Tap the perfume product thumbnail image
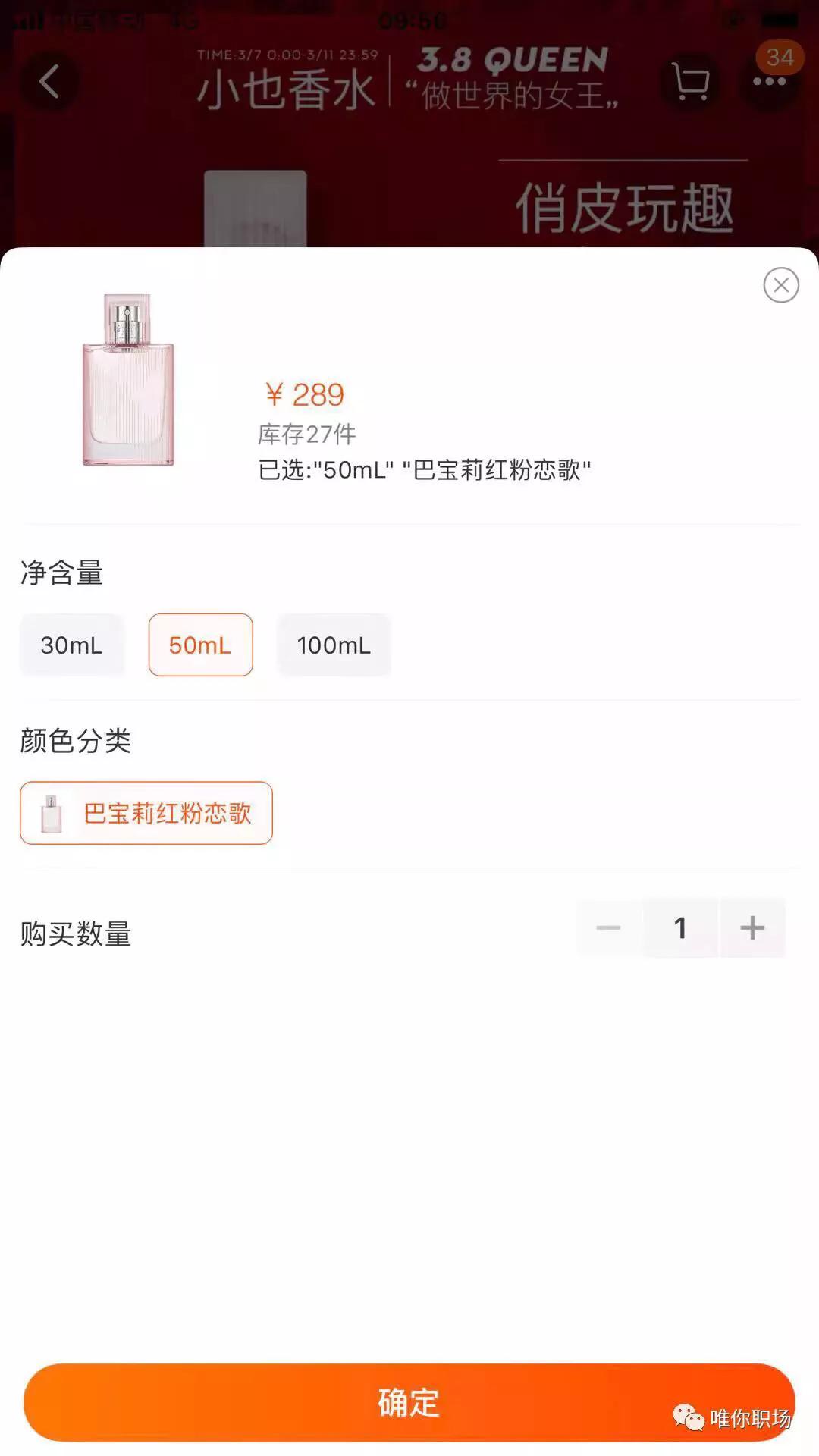819x1456 pixels. [126, 379]
